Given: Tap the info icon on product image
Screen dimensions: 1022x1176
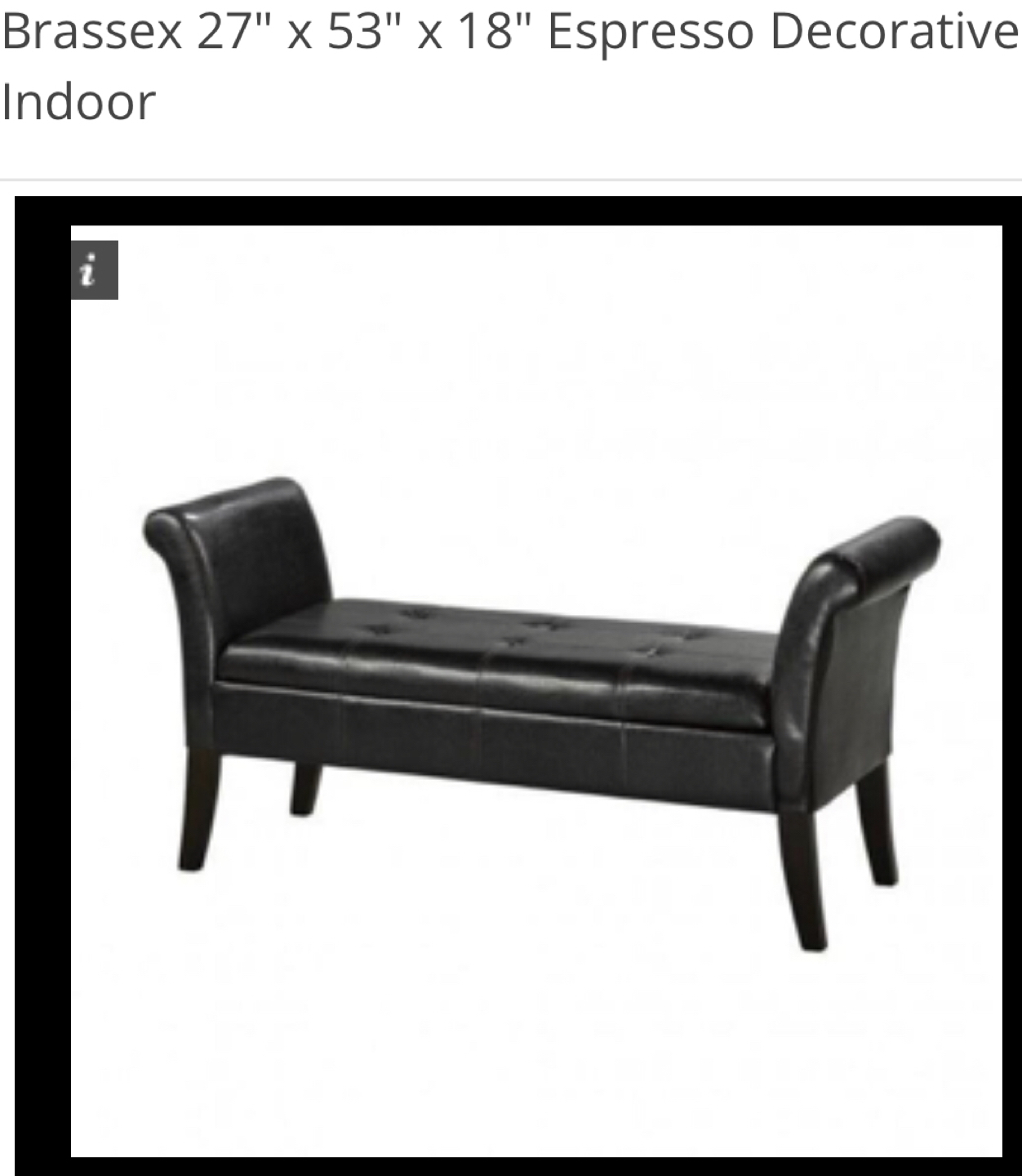Looking at the screenshot, I should coord(94,269).
